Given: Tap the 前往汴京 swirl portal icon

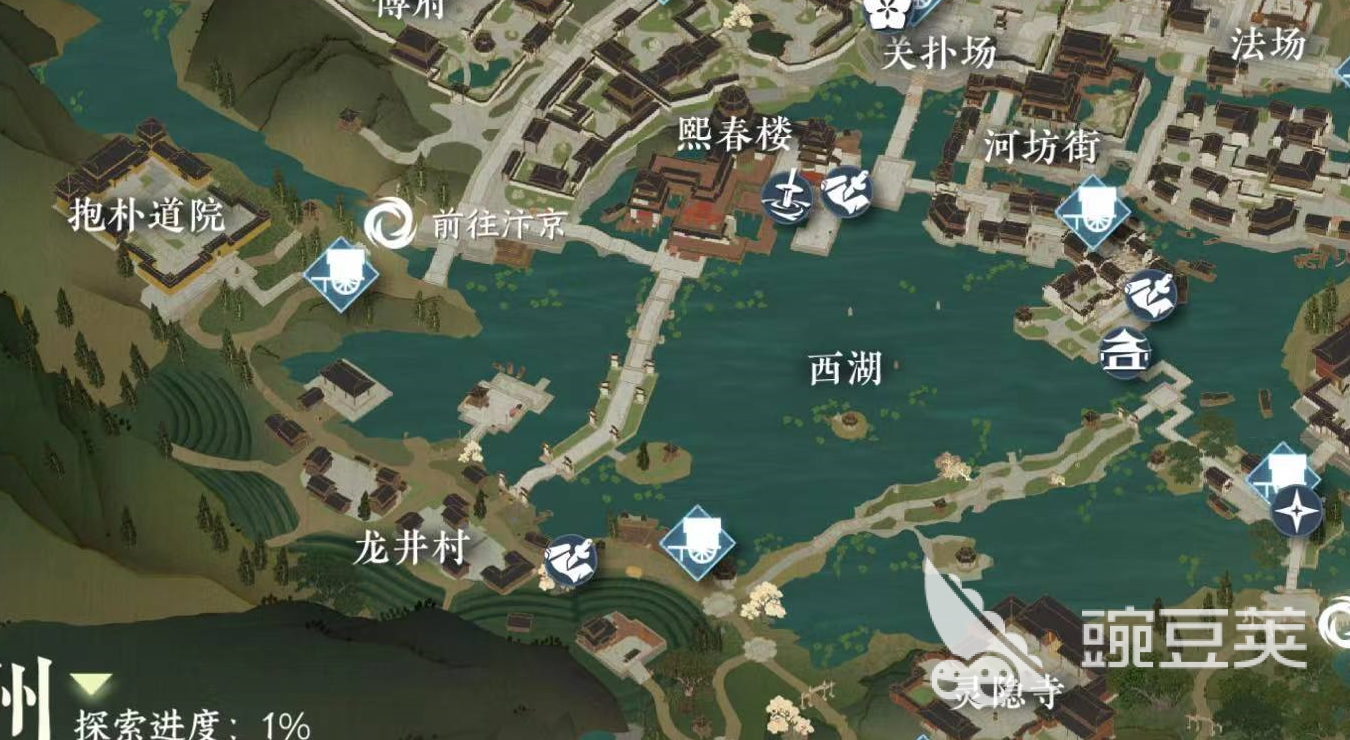Looking at the screenshot, I should (x=389, y=223).
